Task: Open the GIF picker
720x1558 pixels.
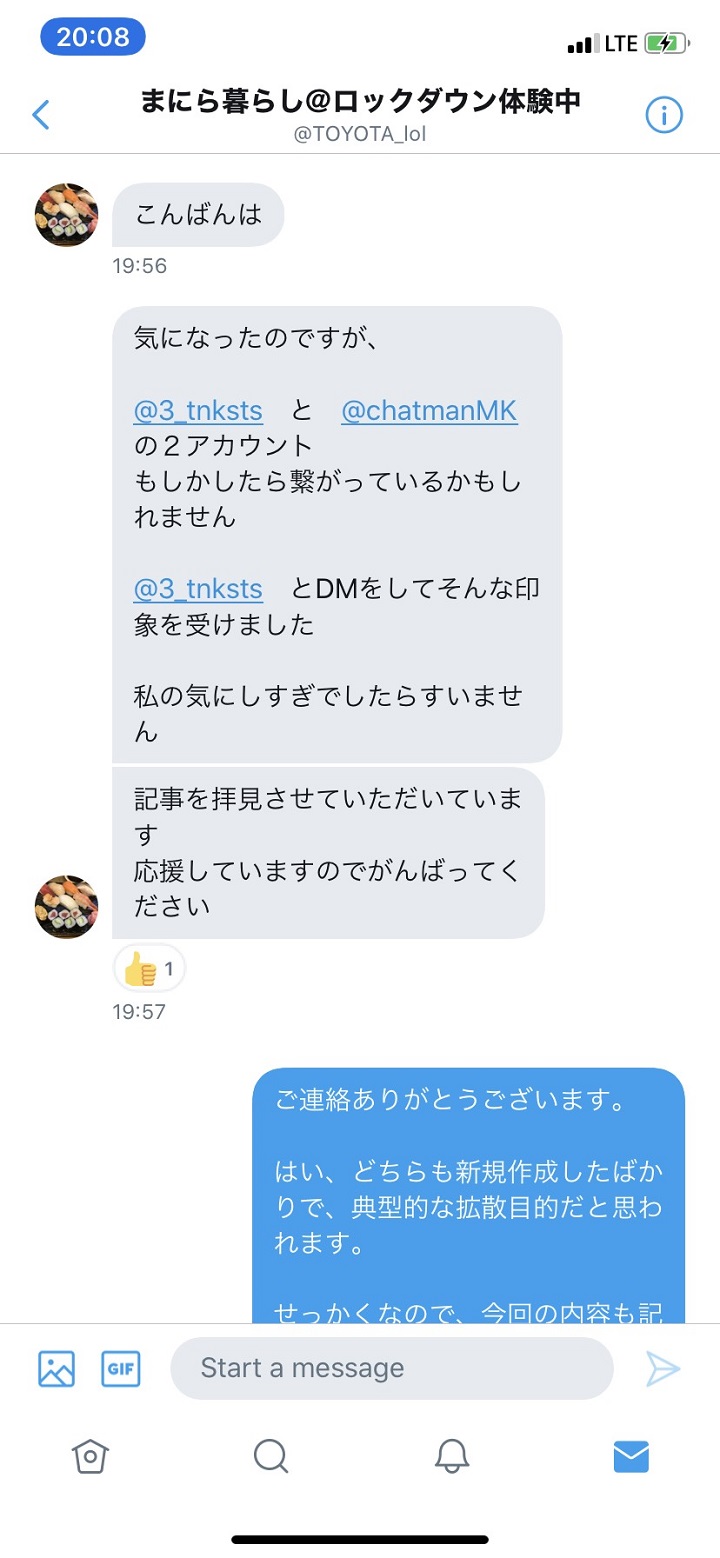Action: click(x=121, y=1368)
